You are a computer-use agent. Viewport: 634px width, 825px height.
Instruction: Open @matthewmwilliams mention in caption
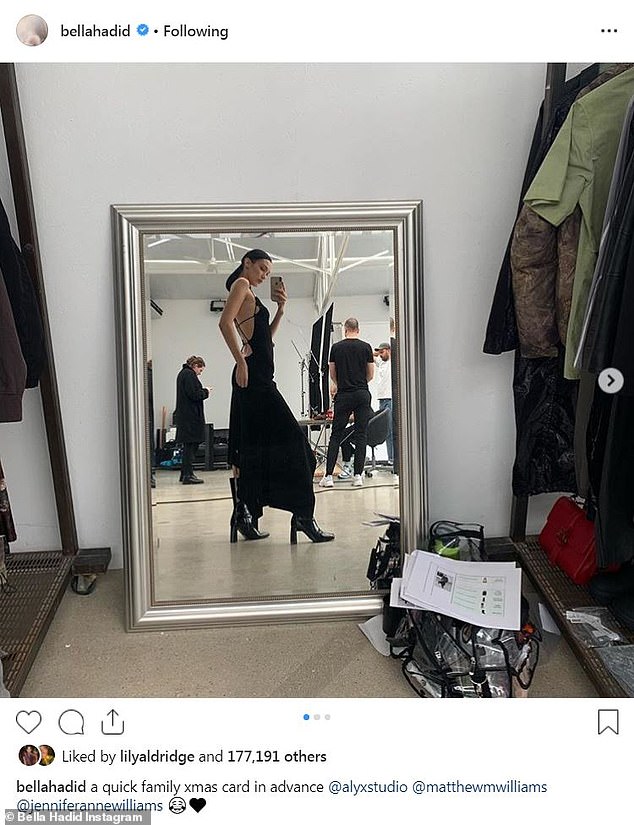pyautogui.click(x=479, y=787)
